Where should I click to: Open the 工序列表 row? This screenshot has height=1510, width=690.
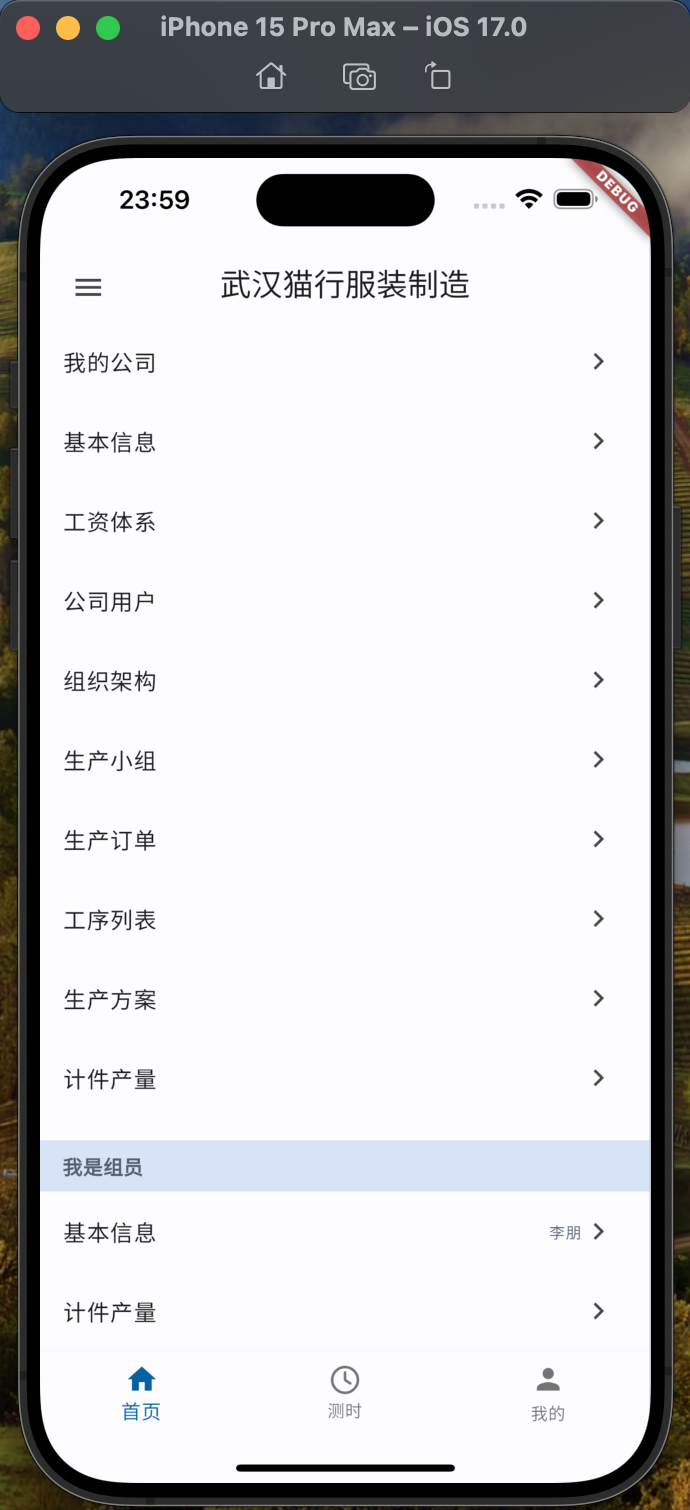[x=345, y=920]
